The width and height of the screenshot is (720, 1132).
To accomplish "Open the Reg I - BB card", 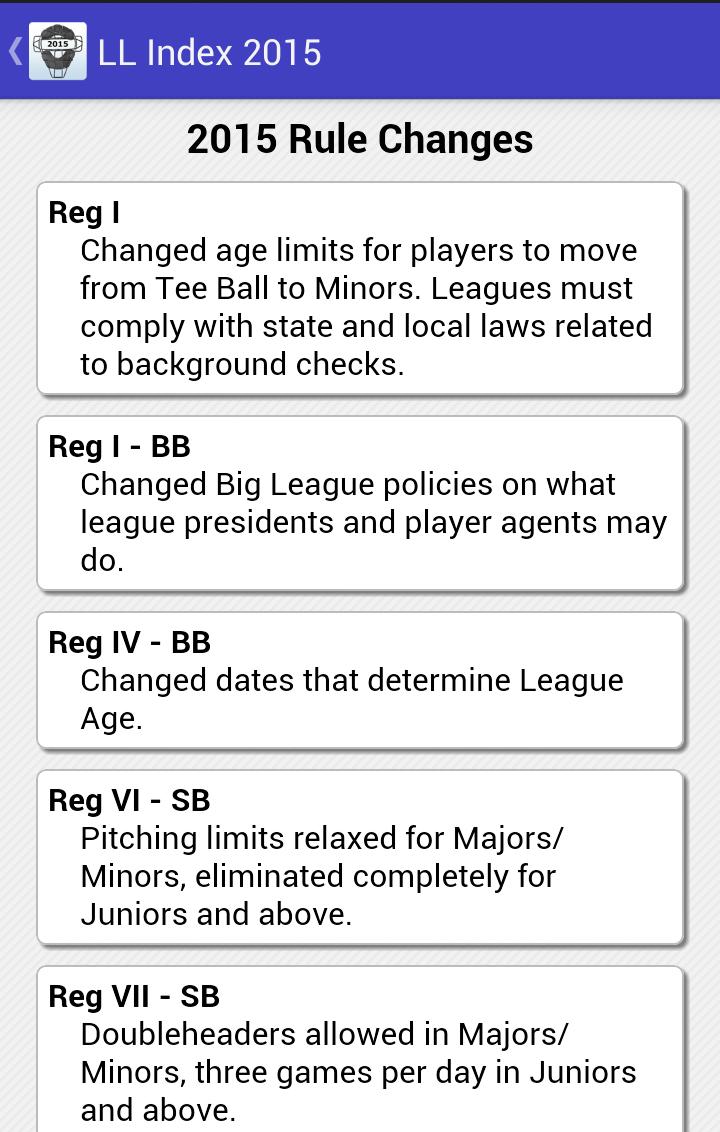I will tap(360, 503).
